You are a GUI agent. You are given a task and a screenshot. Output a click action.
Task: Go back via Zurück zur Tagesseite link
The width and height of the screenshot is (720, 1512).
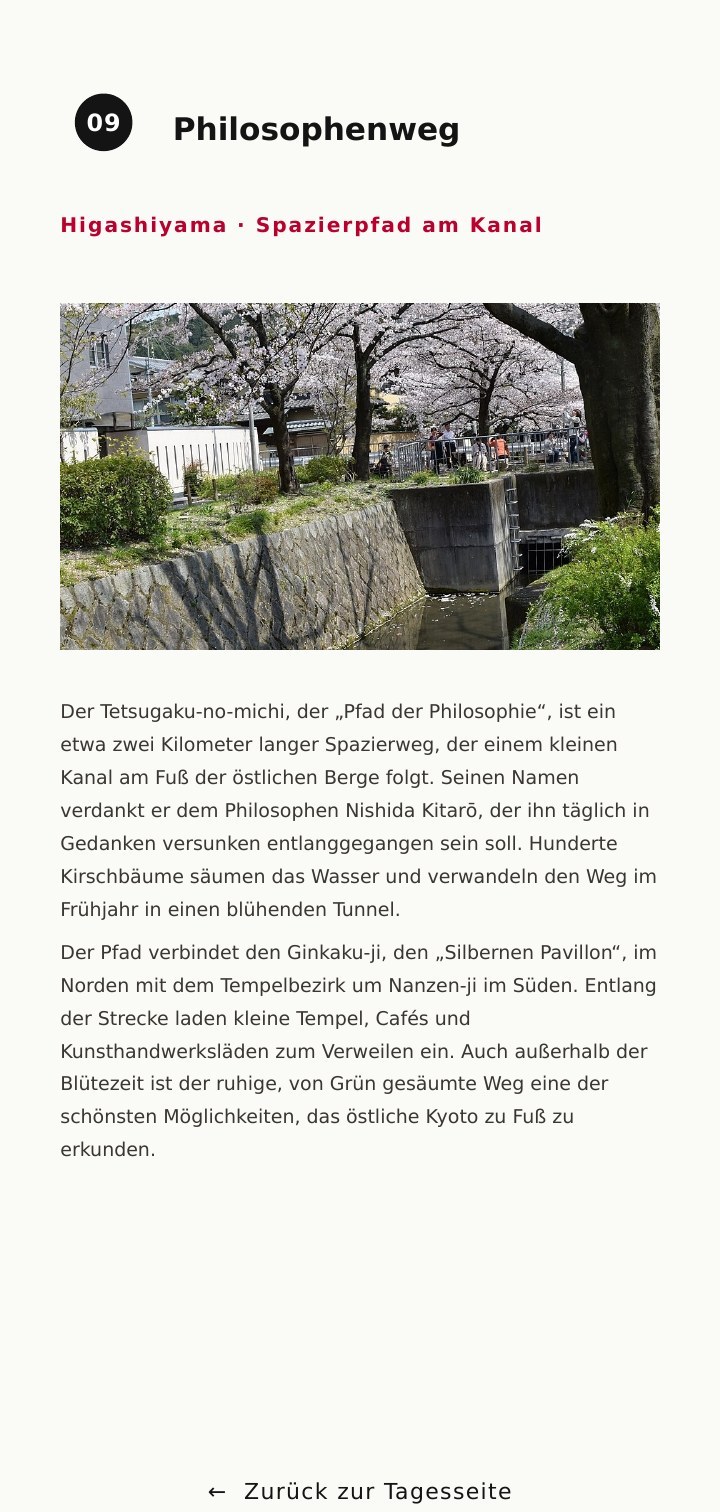(x=360, y=1491)
